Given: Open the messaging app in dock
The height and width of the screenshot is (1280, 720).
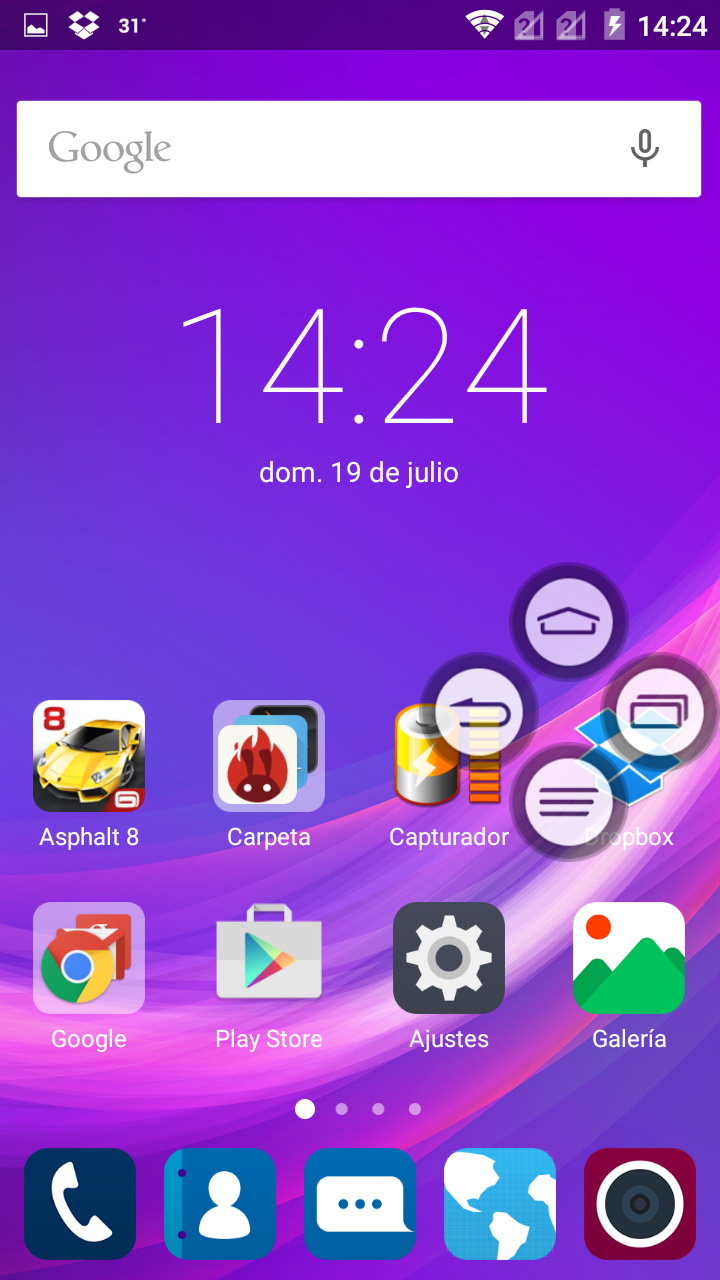Looking at the screenshot, I should [x=360, y=1204].
